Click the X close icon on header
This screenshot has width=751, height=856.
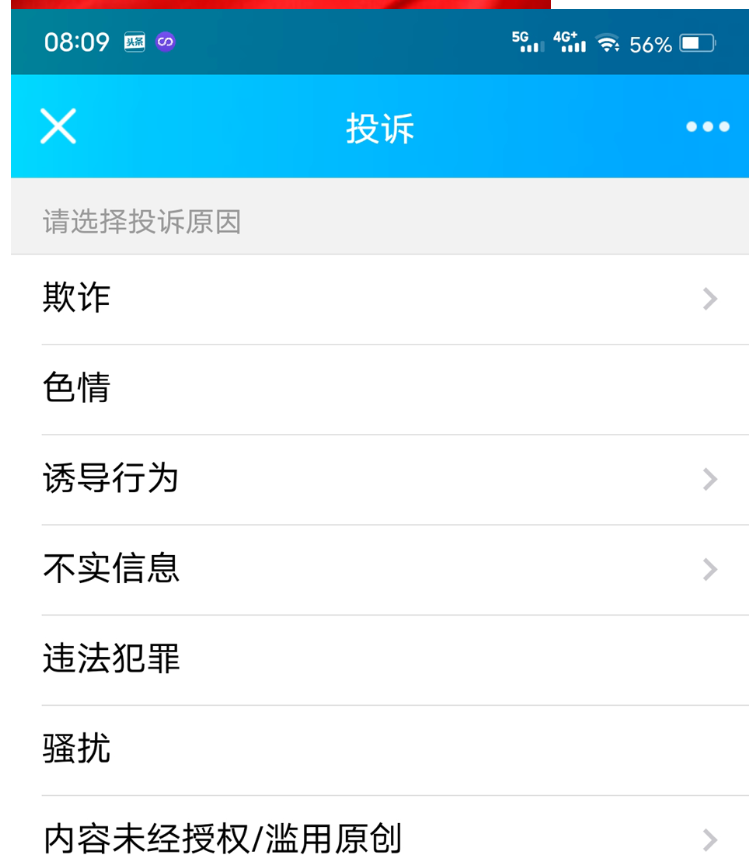pyautogui.click(x=57, y=126)
